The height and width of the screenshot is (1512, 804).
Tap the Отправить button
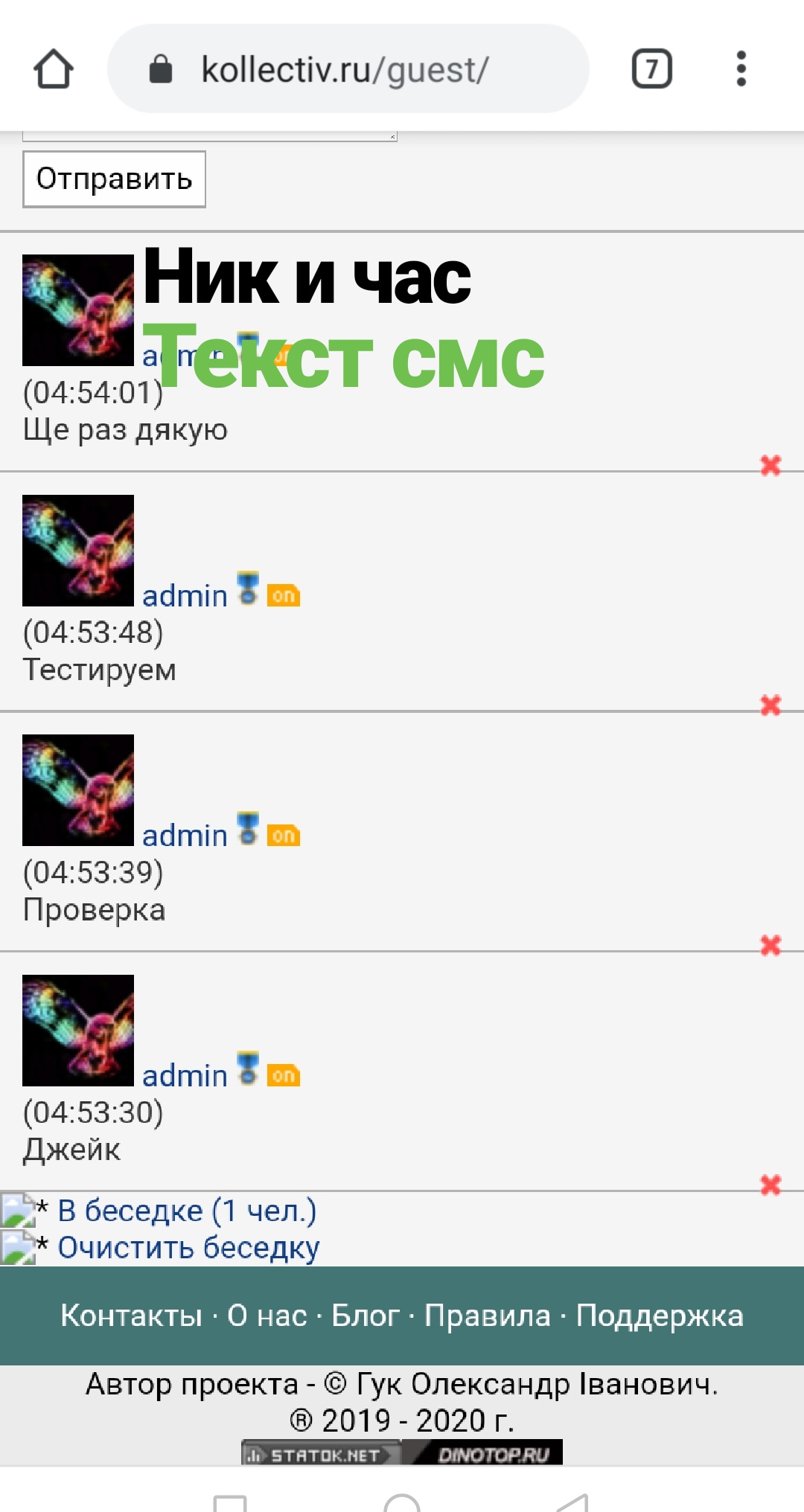click(114, 179)
